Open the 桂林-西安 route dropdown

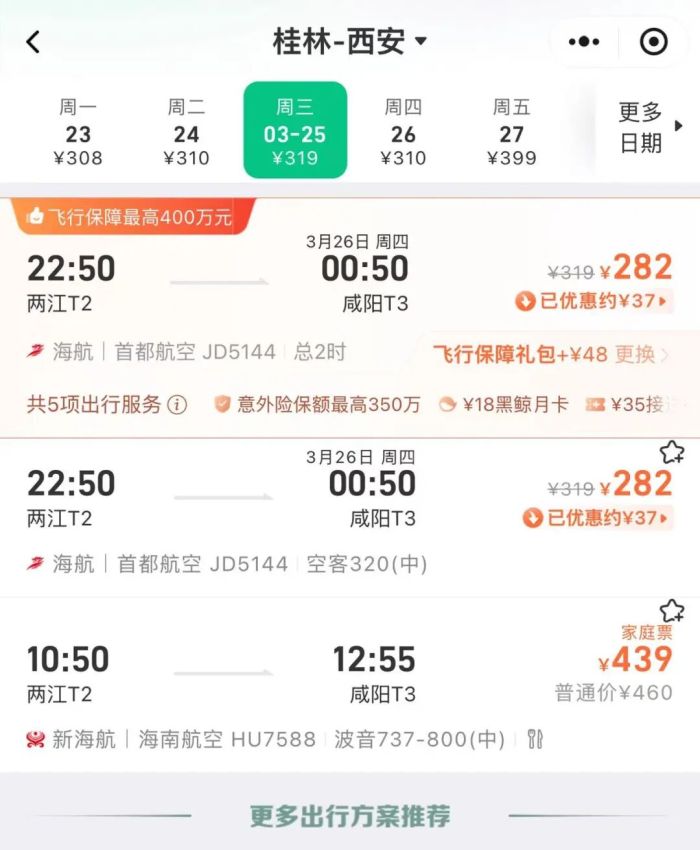pyautogui.click(x=350, y=42)
